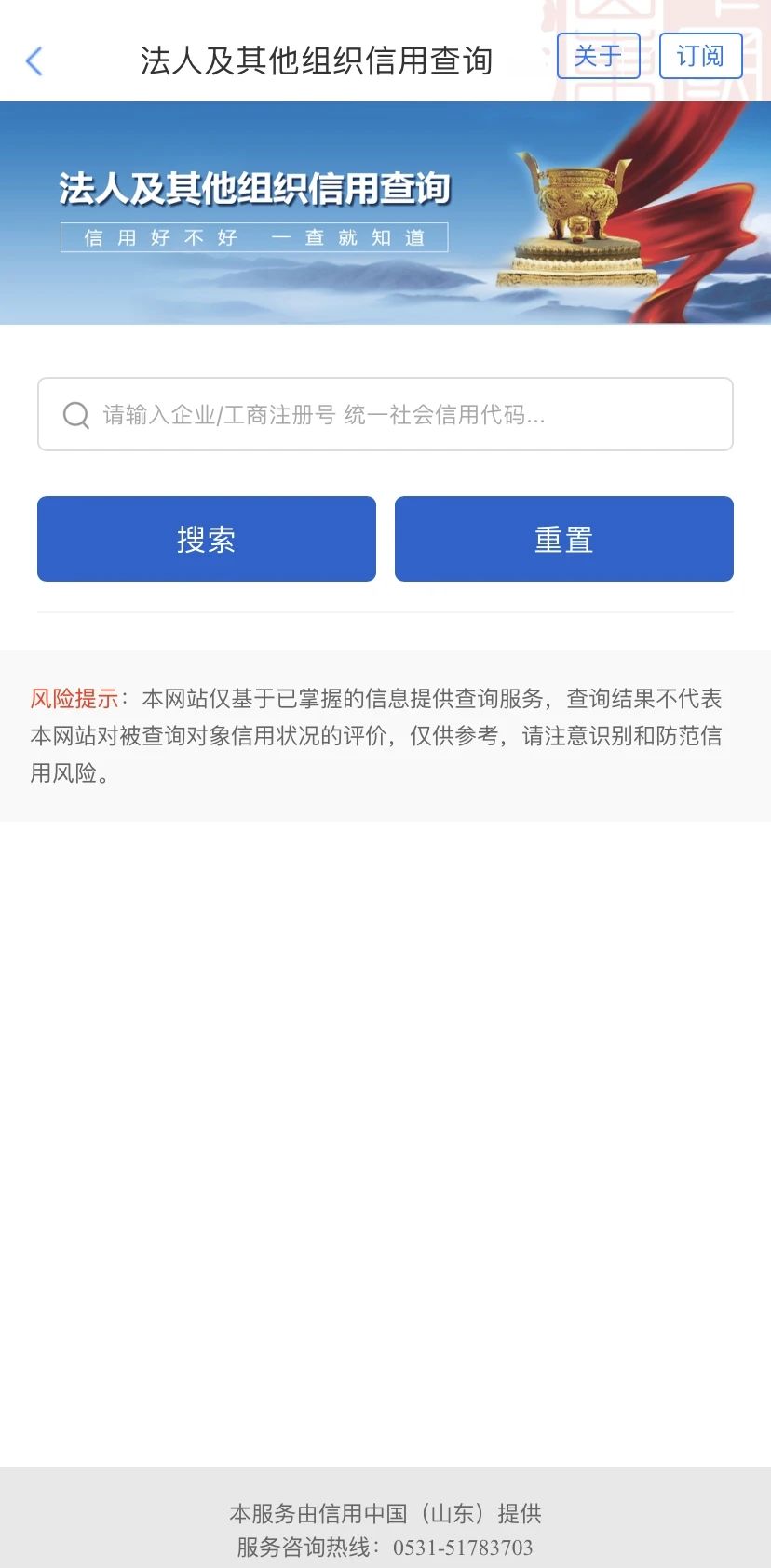The width and height of the screenshot is (771, 1568).
Task: Focus the enterprise/registration number search field
Action: click(x=385, y=414)
